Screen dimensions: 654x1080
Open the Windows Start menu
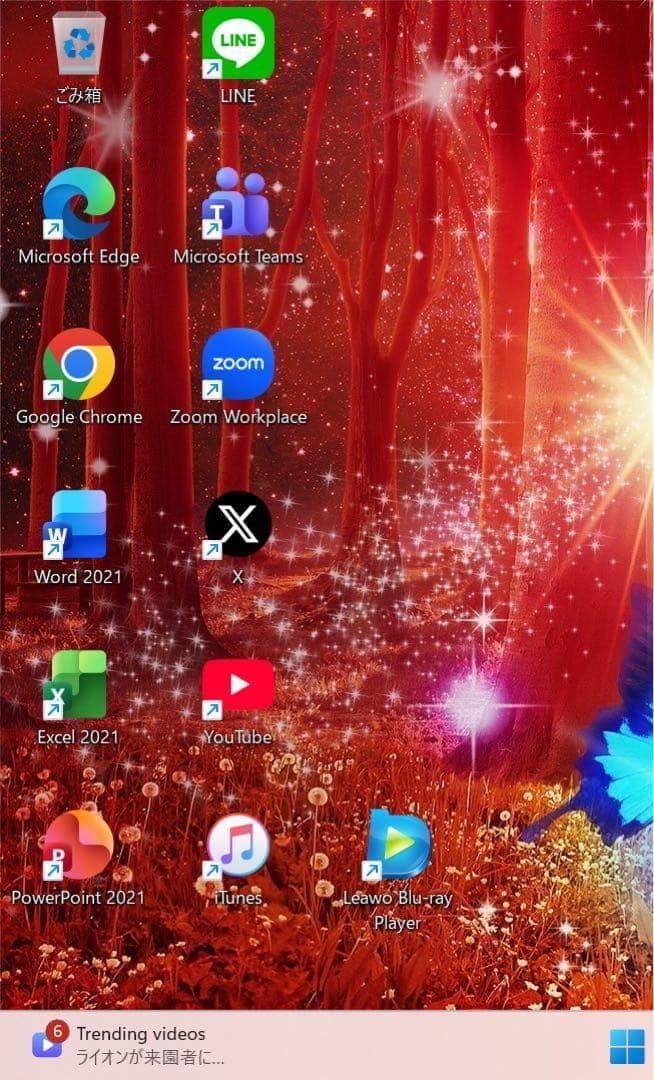pyautogui.click(x=627, y=1046)
